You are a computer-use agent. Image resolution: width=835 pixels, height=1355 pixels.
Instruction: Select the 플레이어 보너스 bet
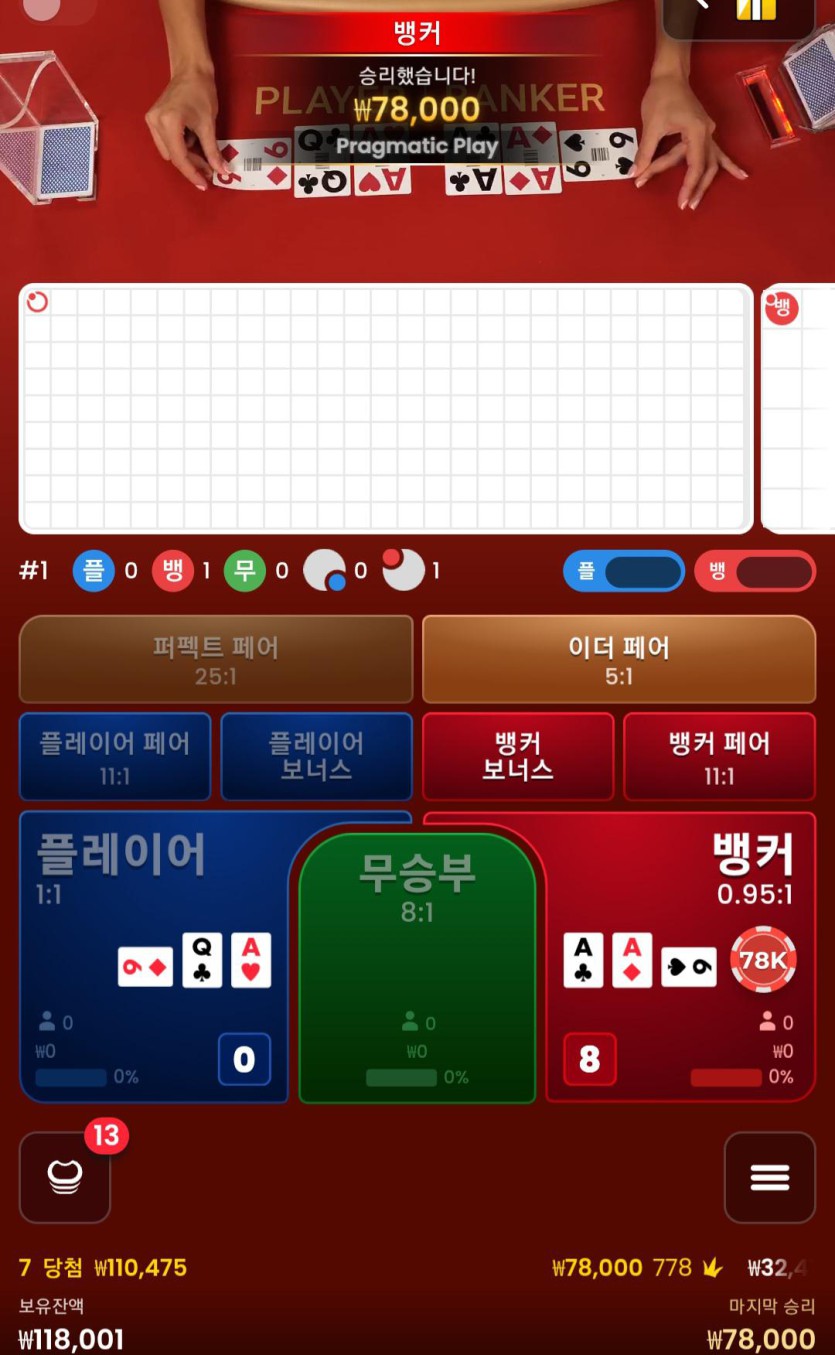click(316, 757)
